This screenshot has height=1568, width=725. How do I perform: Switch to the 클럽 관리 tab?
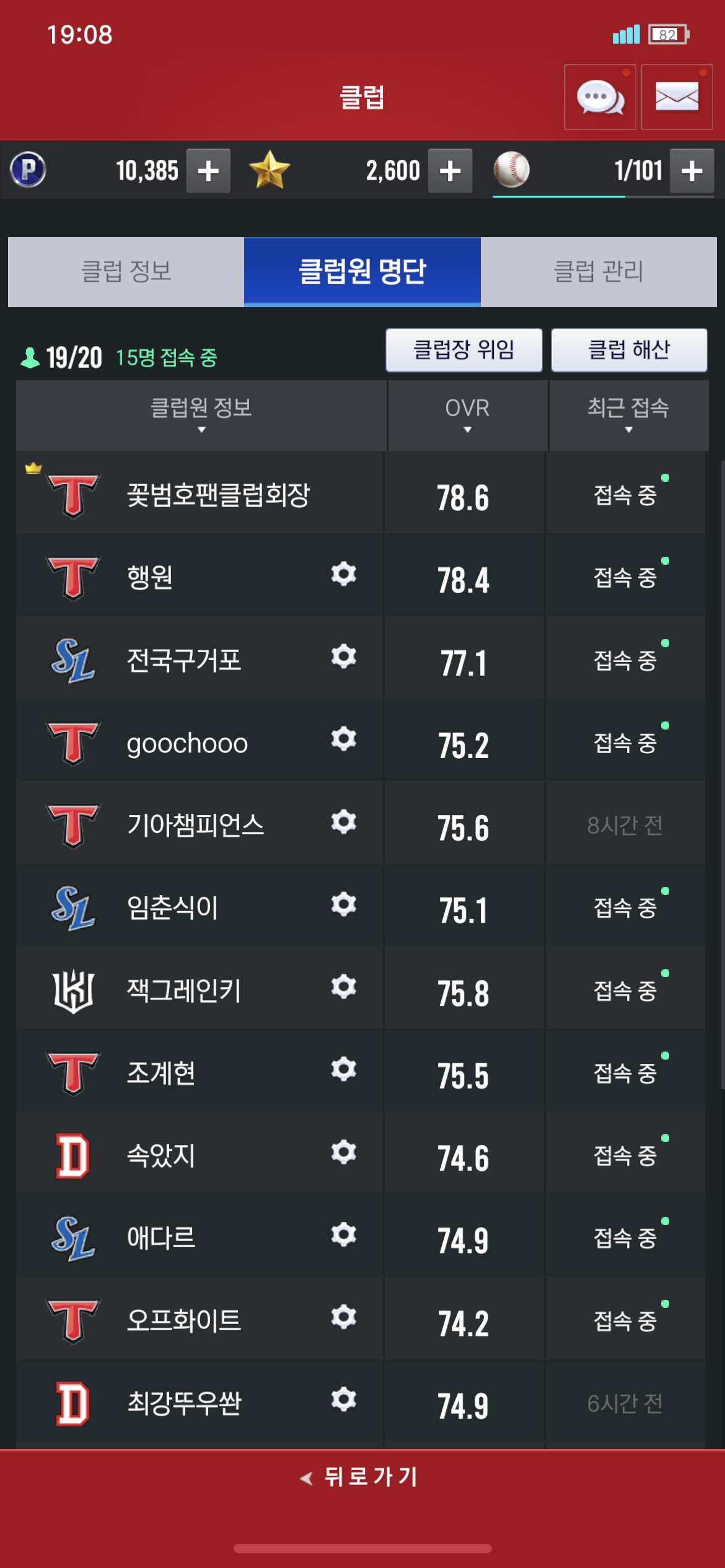[x=599, y=272]
